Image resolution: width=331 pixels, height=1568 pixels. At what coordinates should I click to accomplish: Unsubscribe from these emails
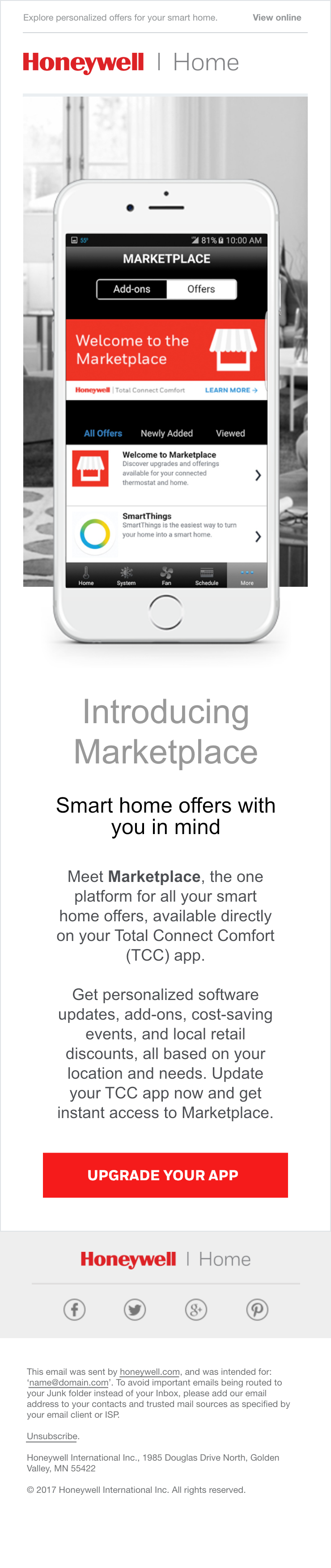pyautogui.click(x=52, y=1436)
